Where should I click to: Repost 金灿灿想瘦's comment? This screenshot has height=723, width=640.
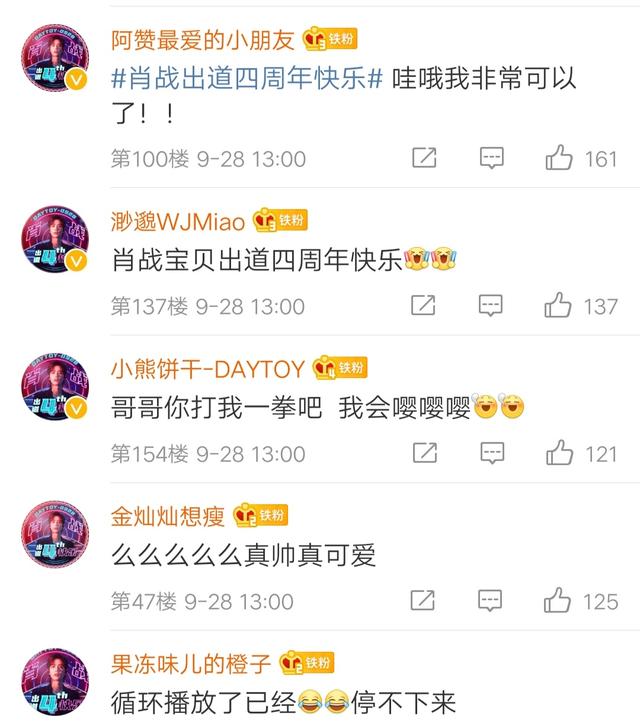423,600
